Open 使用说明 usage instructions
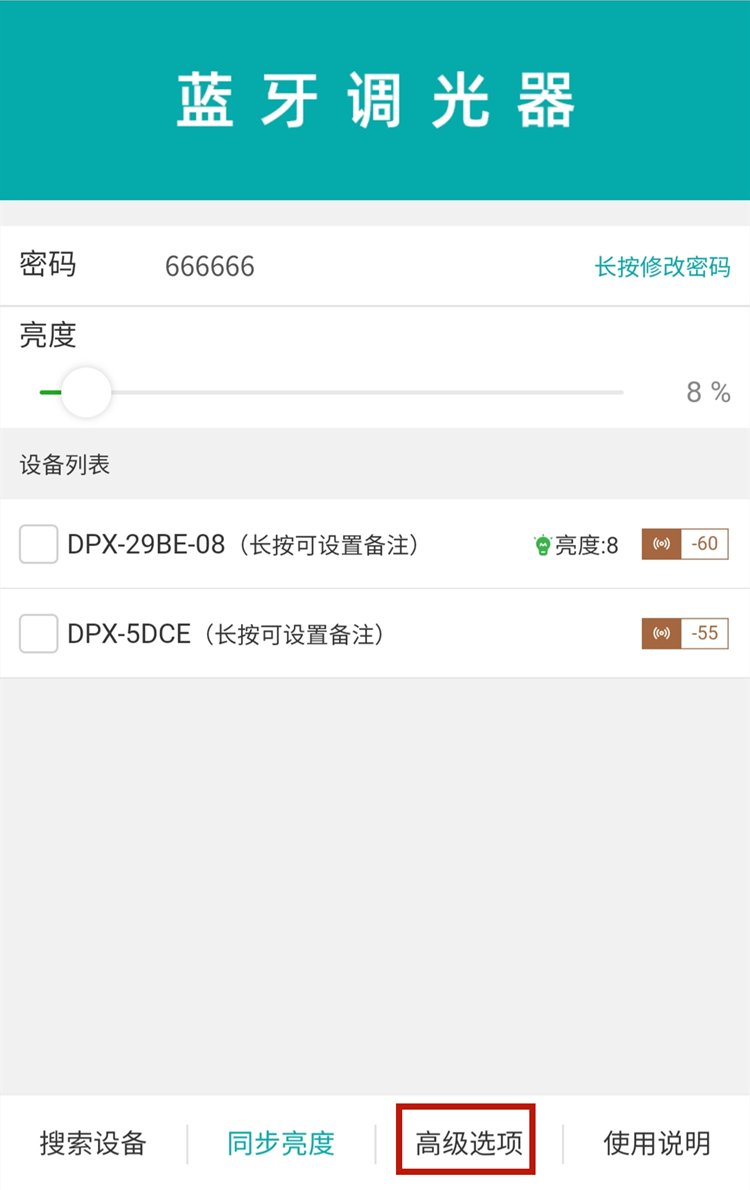This screenshot has width=750, height=1190. [657, 1143]
